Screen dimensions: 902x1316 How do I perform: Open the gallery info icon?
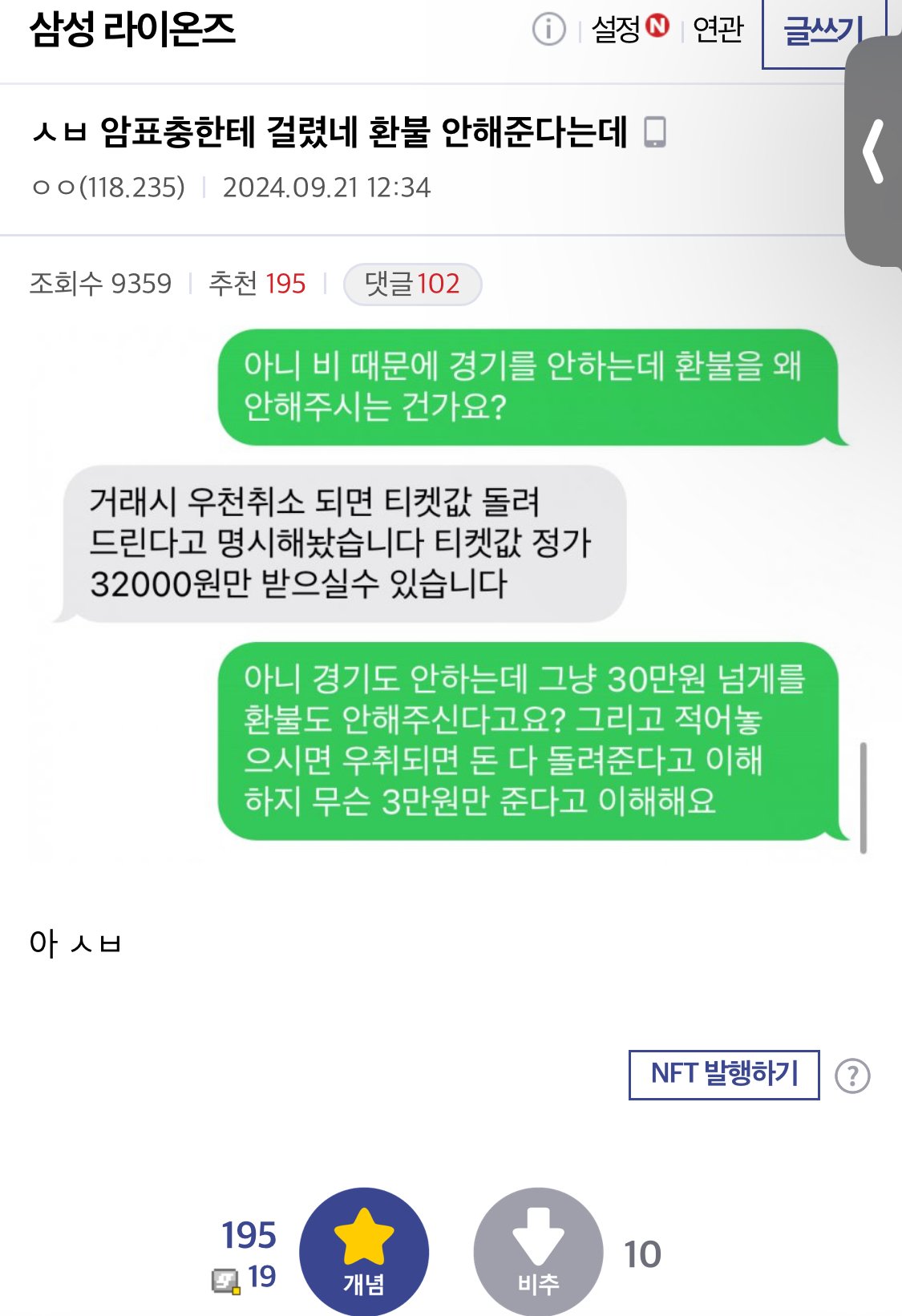click(548, 30)
